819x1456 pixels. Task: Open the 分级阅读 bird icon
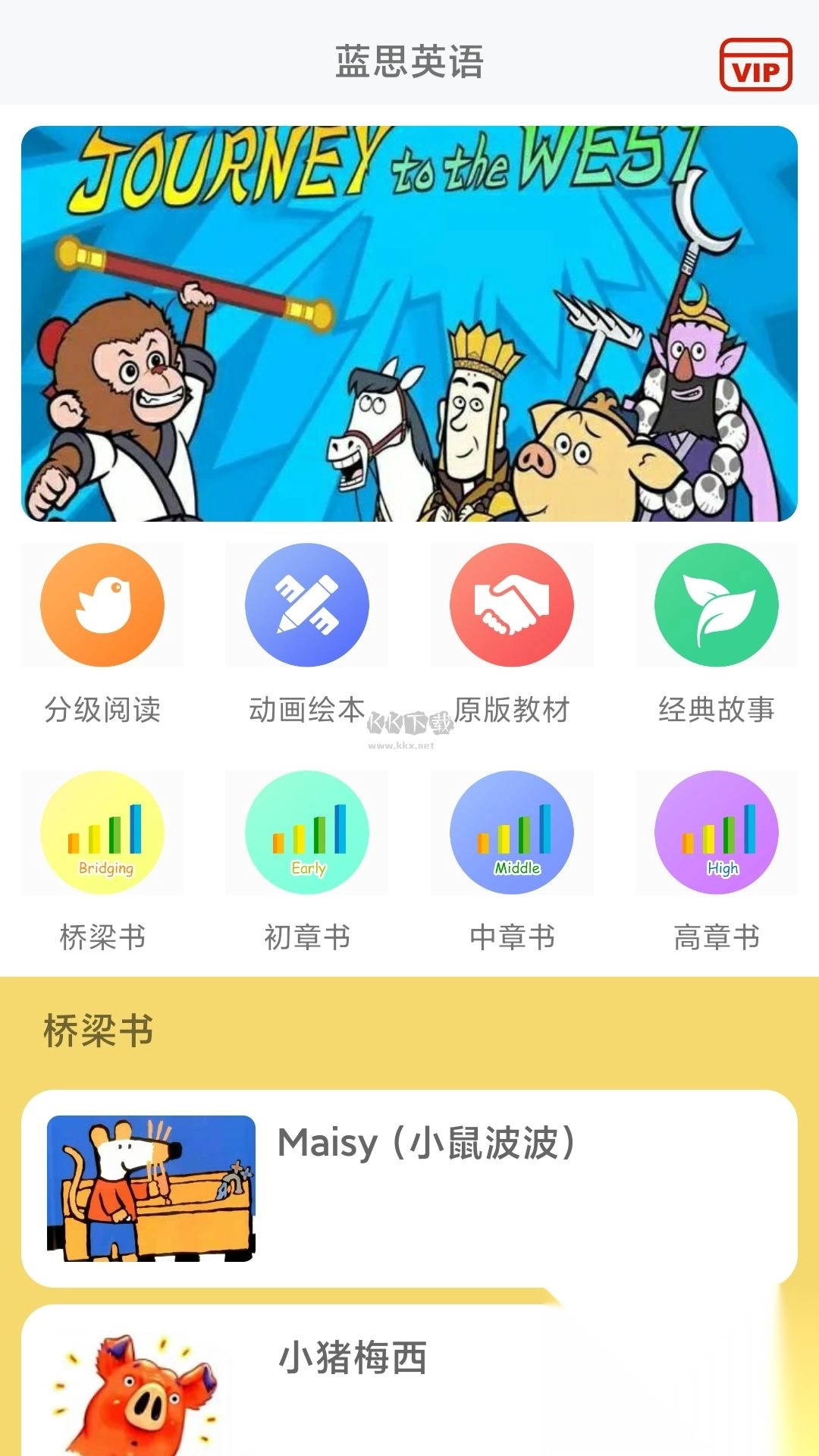[103, 605]
